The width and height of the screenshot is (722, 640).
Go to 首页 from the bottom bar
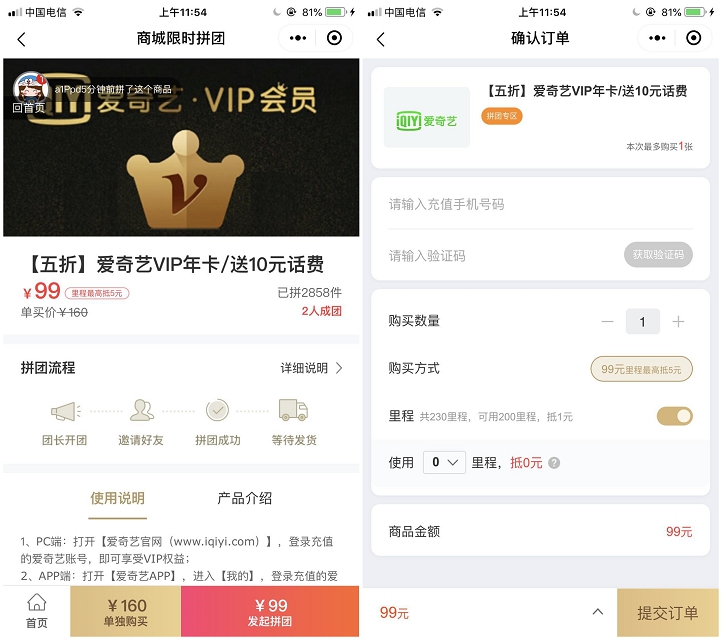(37, 611)
